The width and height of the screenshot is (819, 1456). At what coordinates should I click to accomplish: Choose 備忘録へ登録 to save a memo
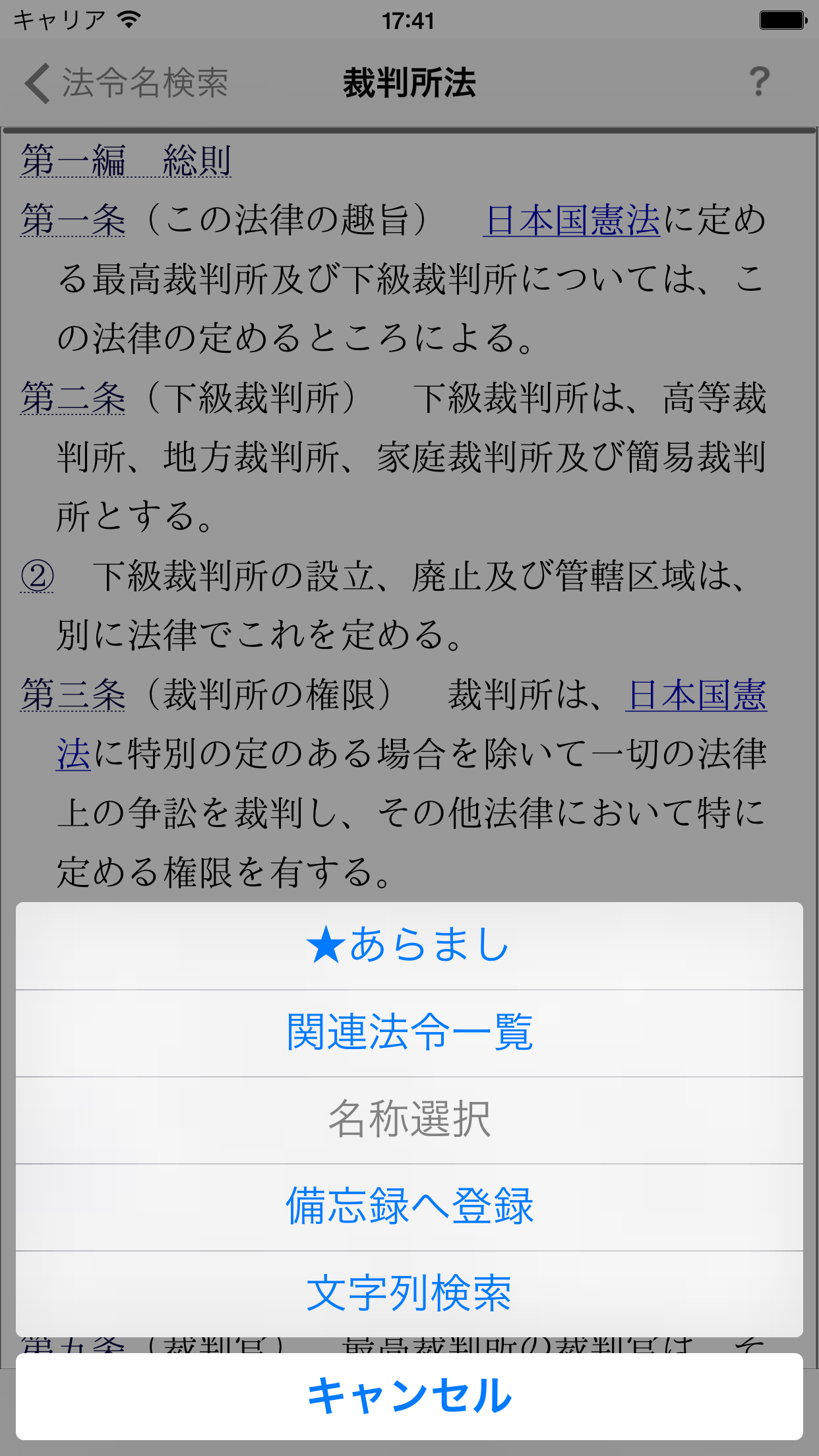pos(409,1207)
